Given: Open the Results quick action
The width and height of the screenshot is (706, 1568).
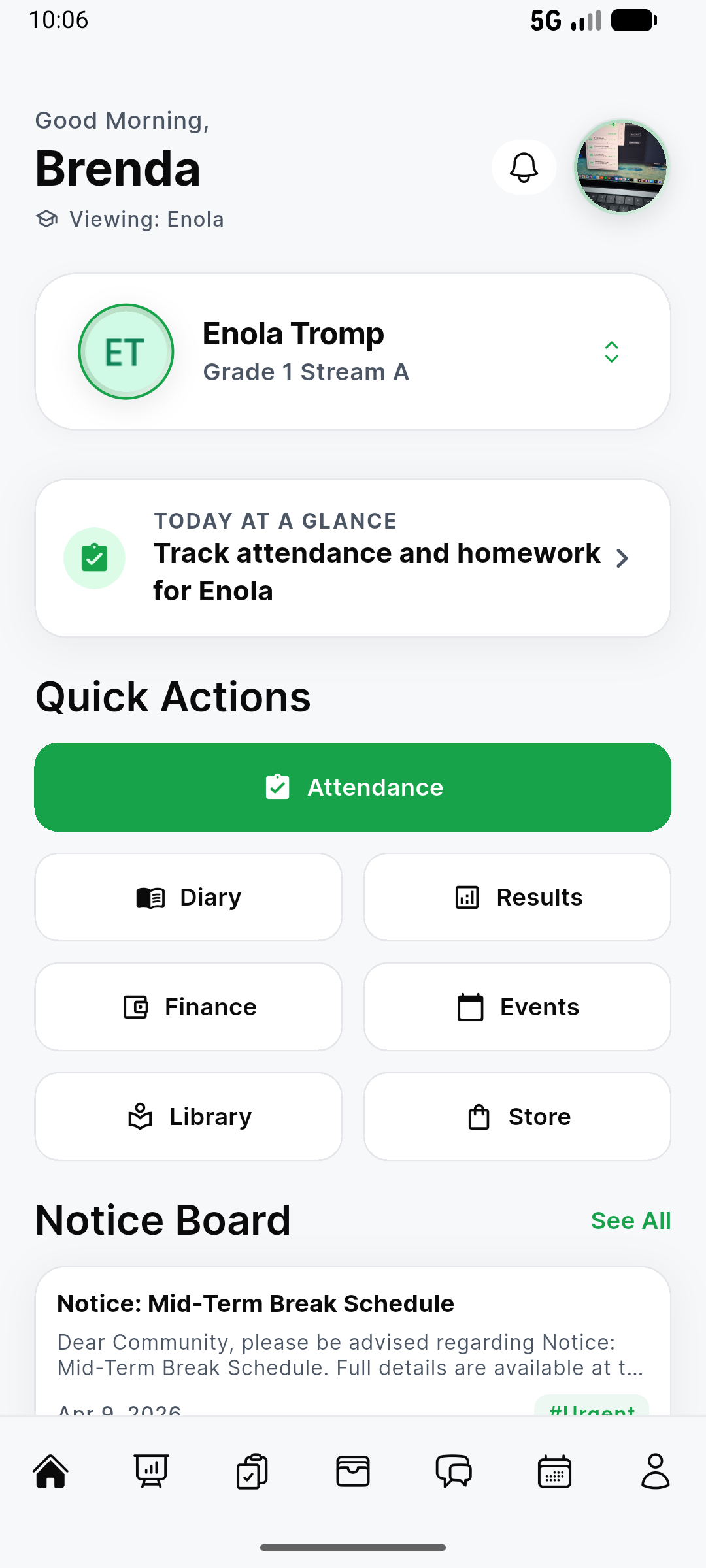Looking at the screenshot, I should pos(517,896).
